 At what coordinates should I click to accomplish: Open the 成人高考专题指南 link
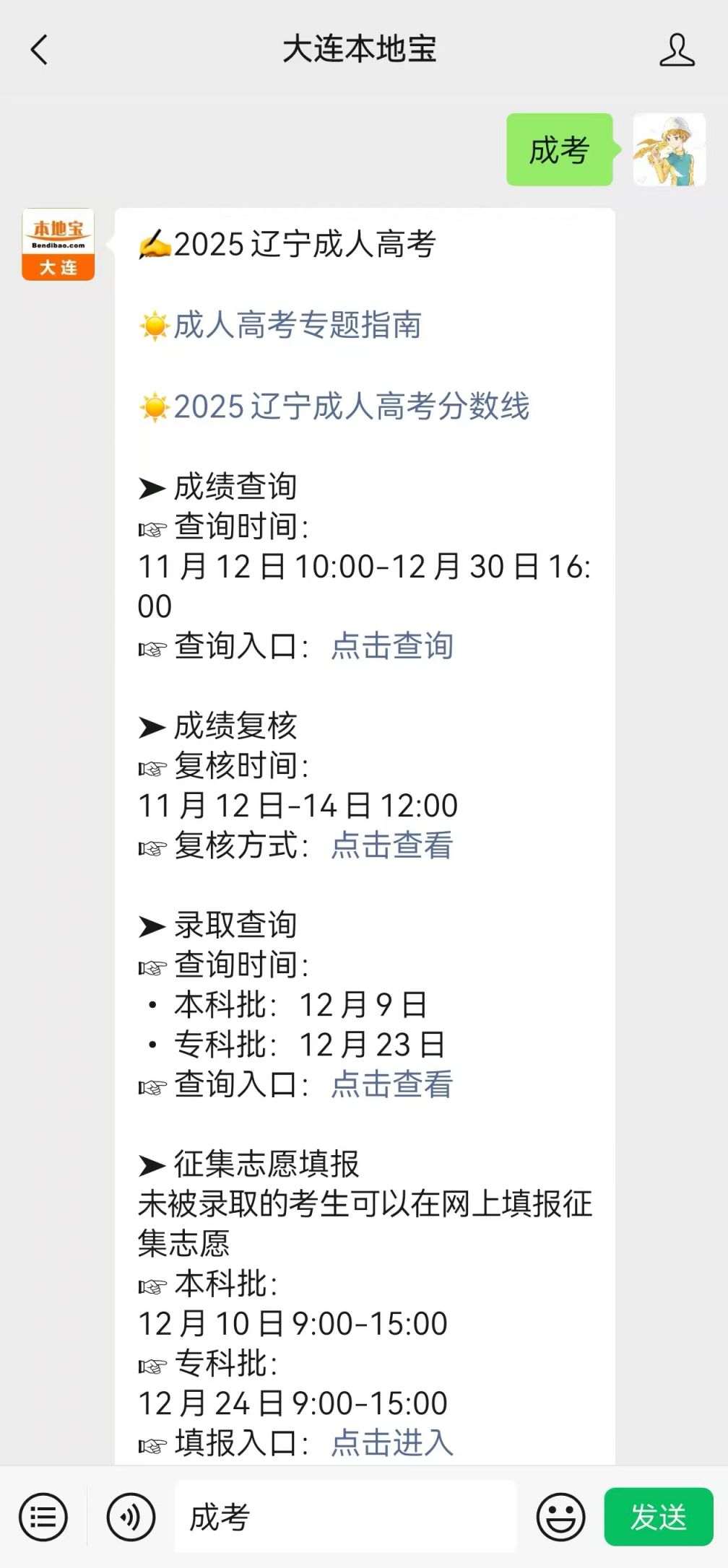297,326
